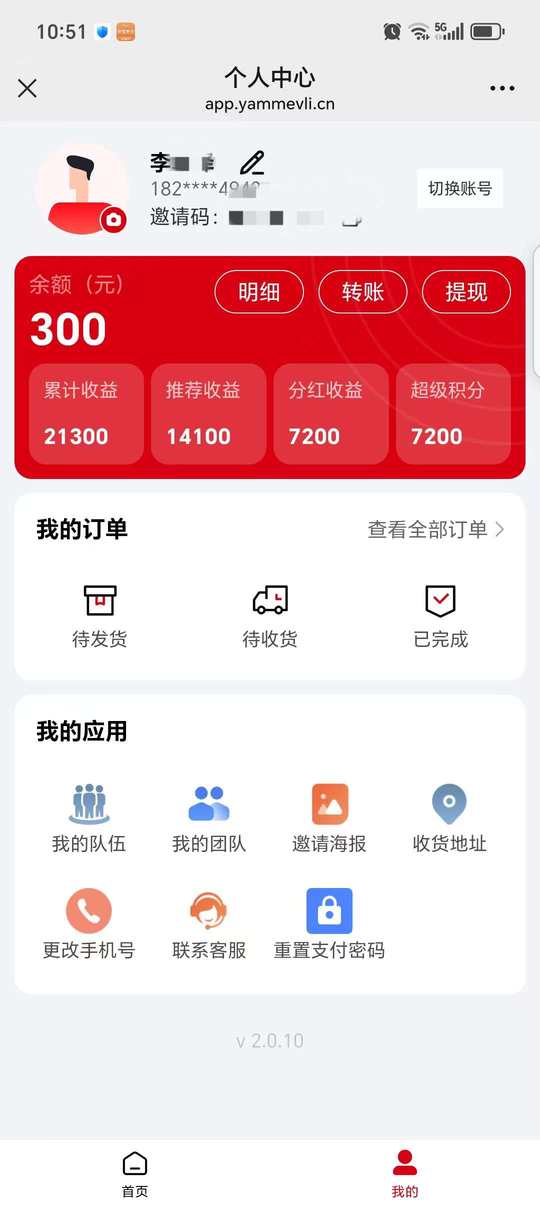
Task: Close the 个人中心 page
Action: pos(27,88)
